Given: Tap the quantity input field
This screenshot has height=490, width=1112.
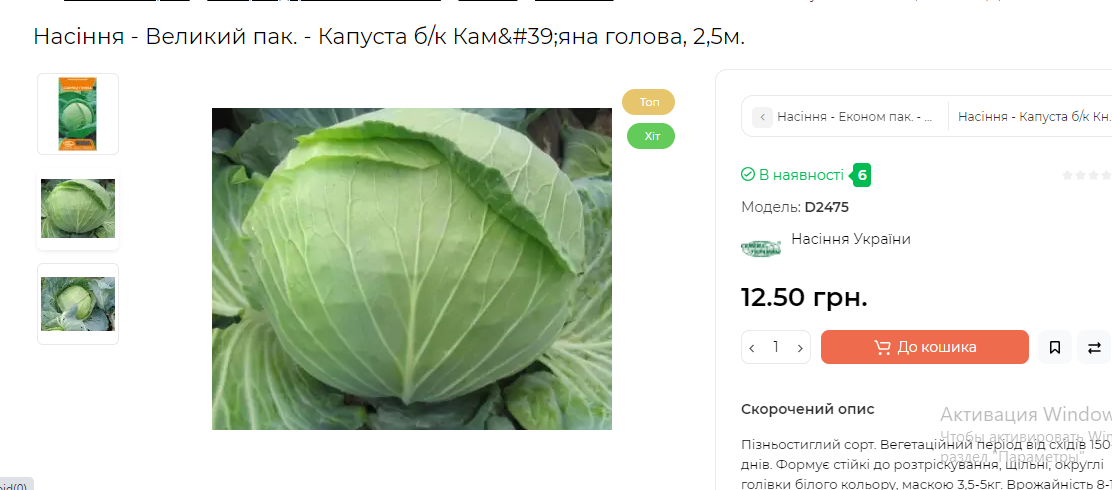Looking at the screenshot, I should click(775, 347).
